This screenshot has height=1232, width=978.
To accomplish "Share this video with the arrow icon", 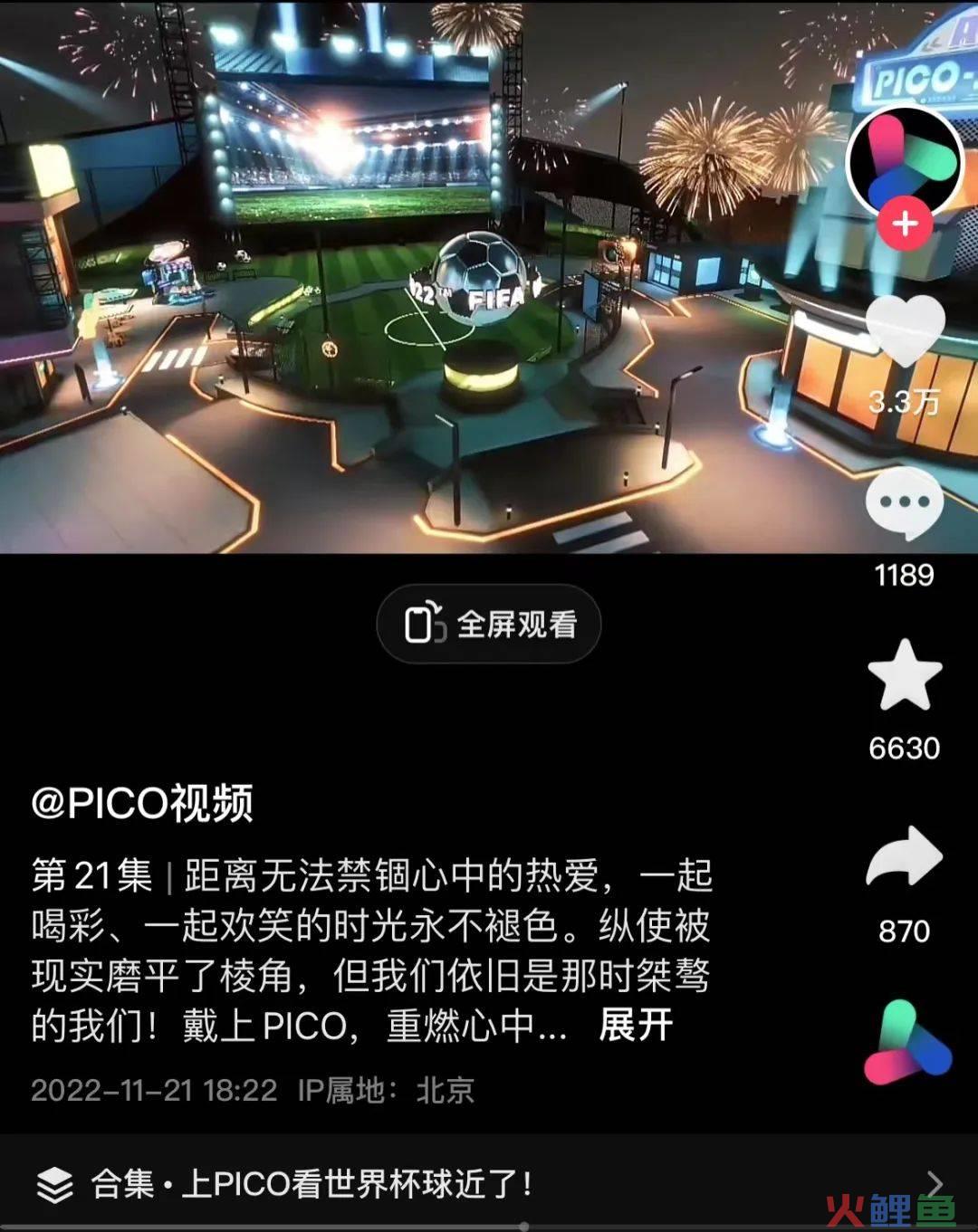I will [905, 856].
